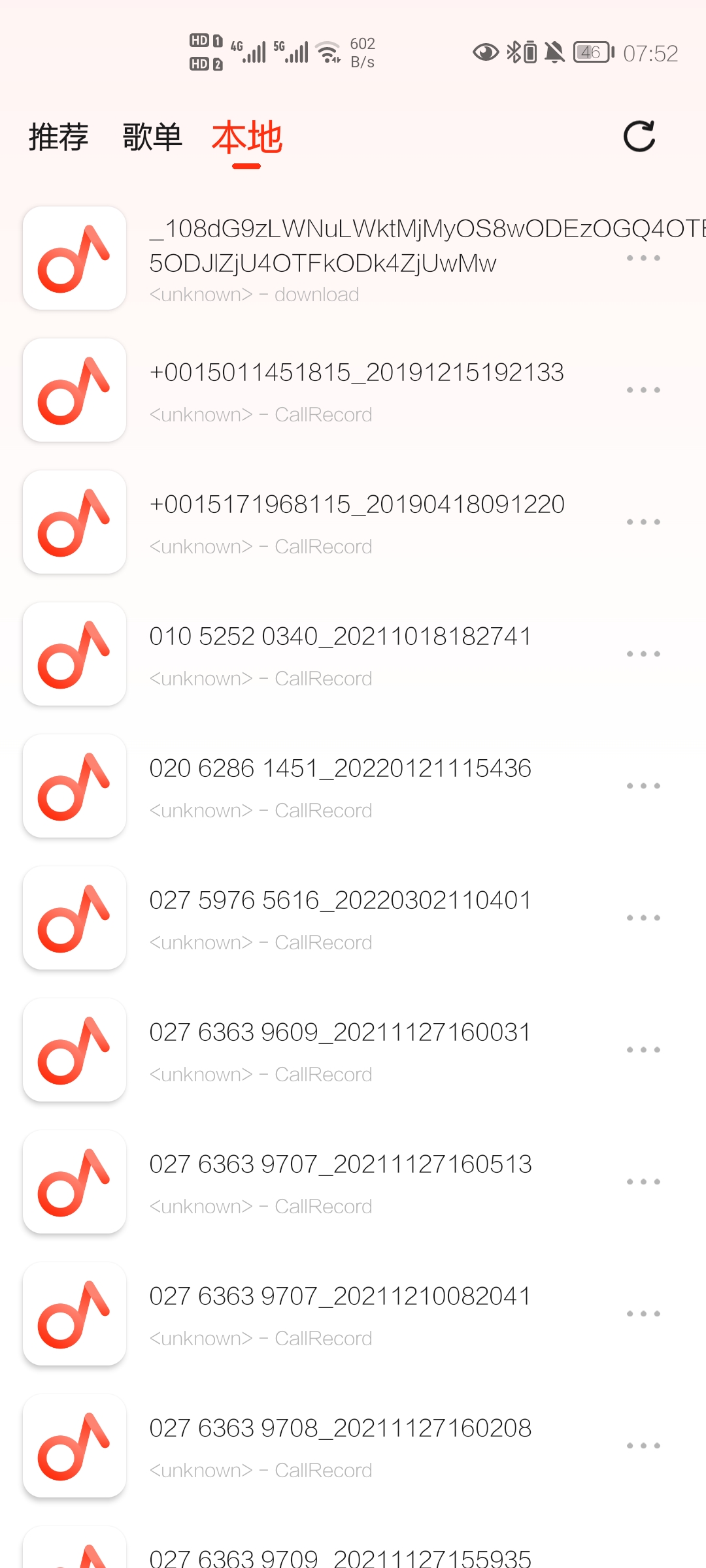This screenshot has width=706, height=1568.
Task: Play recording 020 6286 1451_20220121115436
Action: (340, 786)
